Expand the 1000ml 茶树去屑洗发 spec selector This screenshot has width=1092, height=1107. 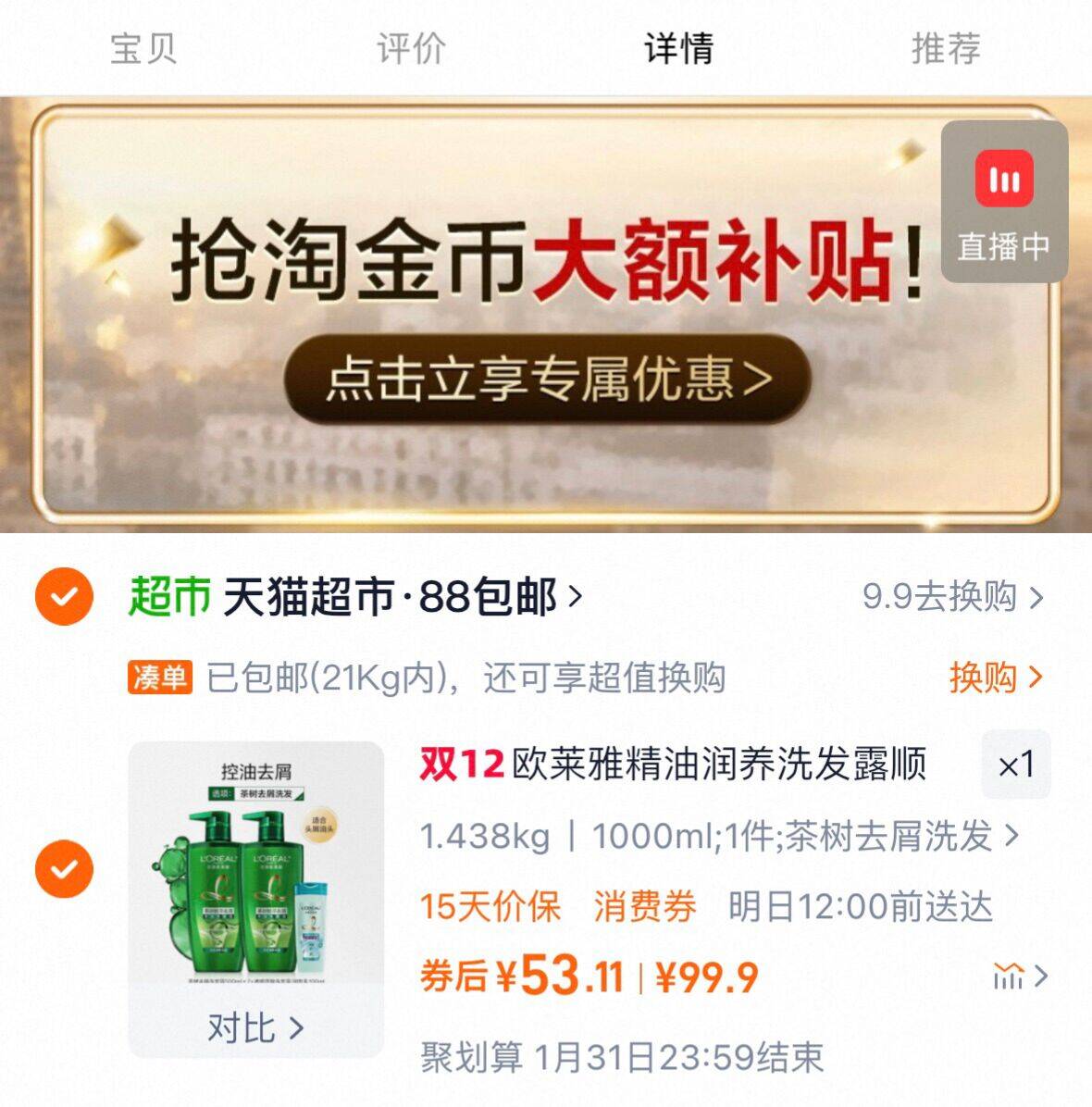[x=718, y=837]
